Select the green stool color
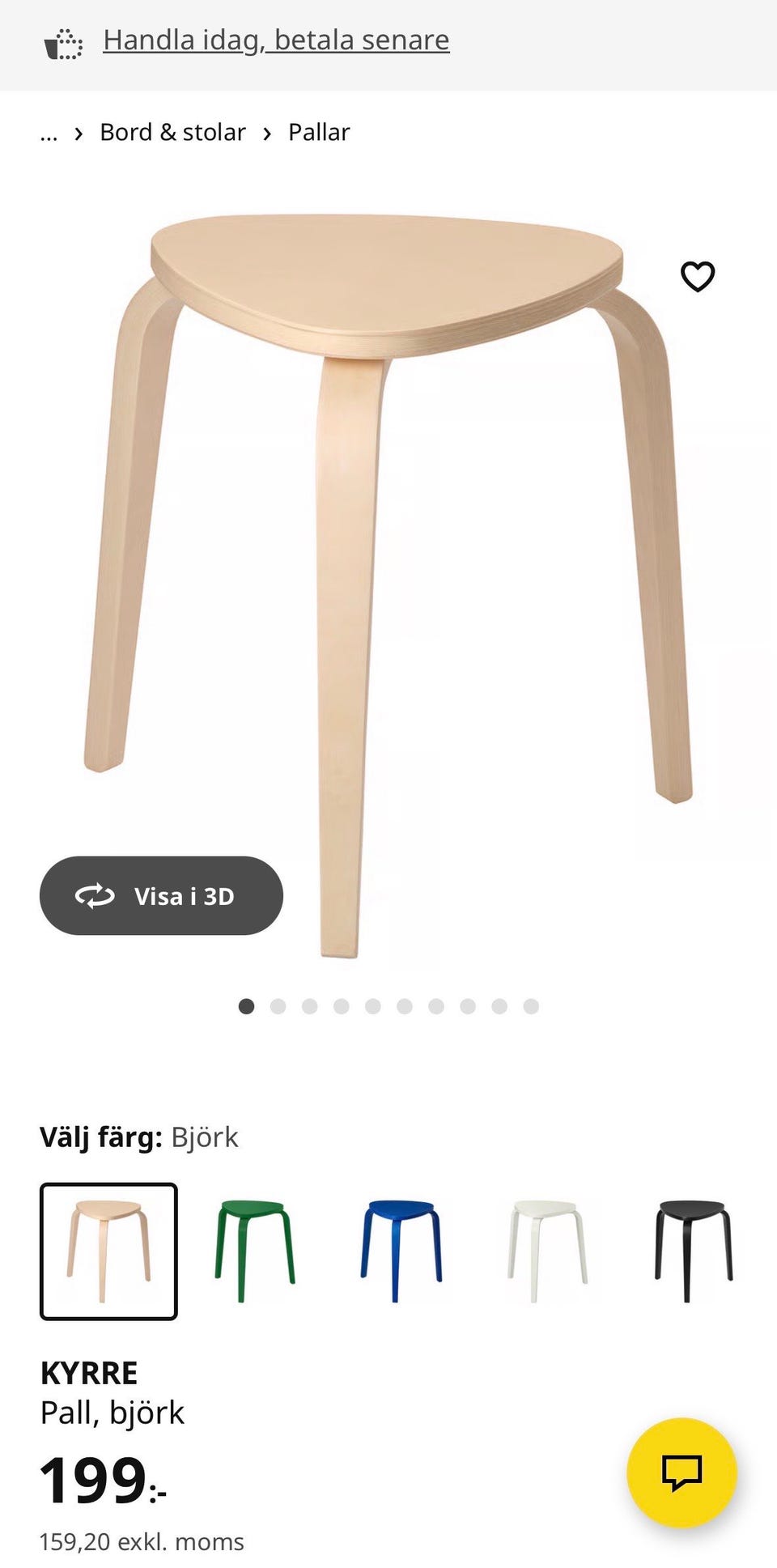The height and width of the screenshot is (1568, 777). tap(254, 1251)
